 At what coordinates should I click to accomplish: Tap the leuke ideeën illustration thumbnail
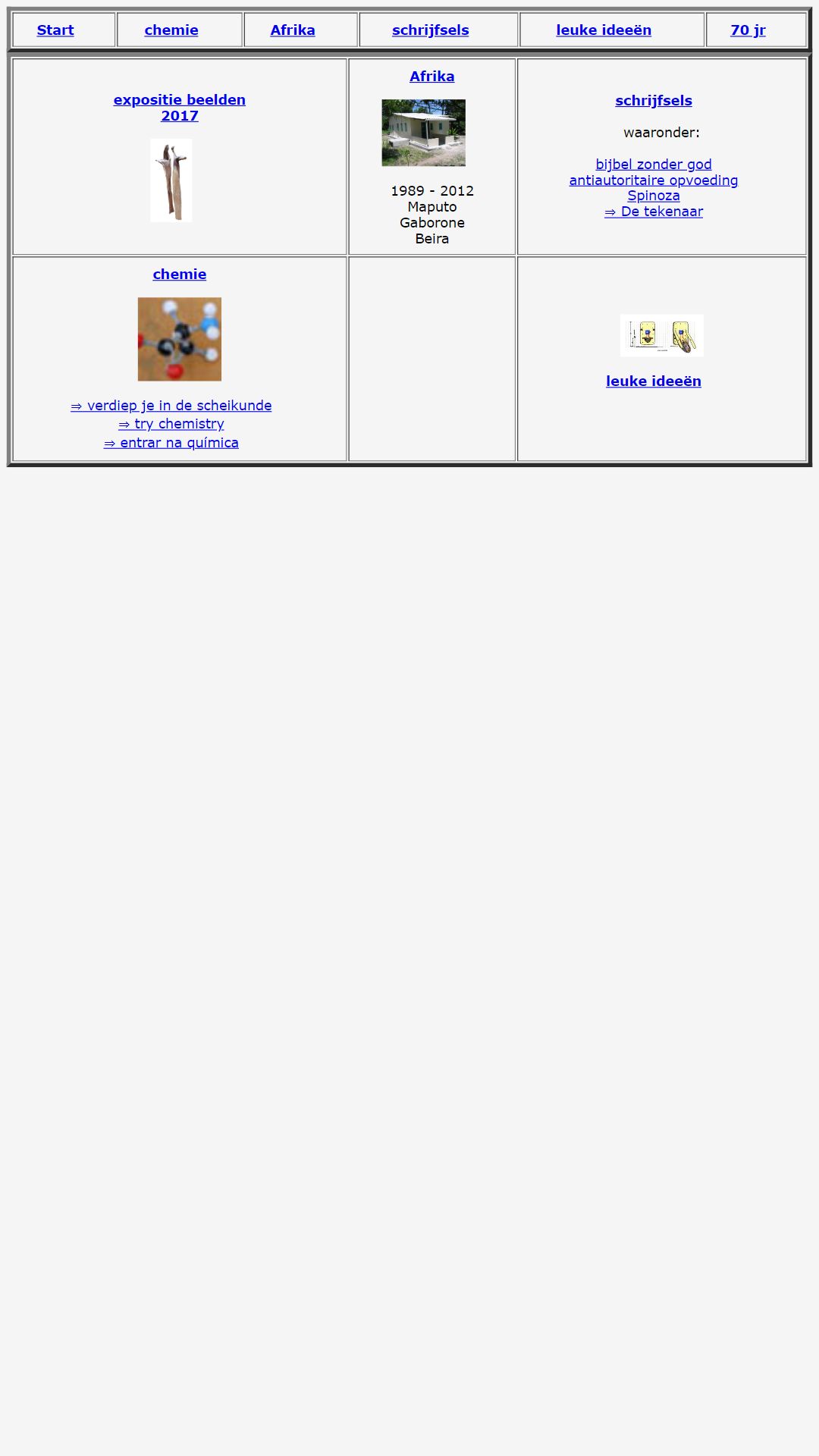point(662,335)
